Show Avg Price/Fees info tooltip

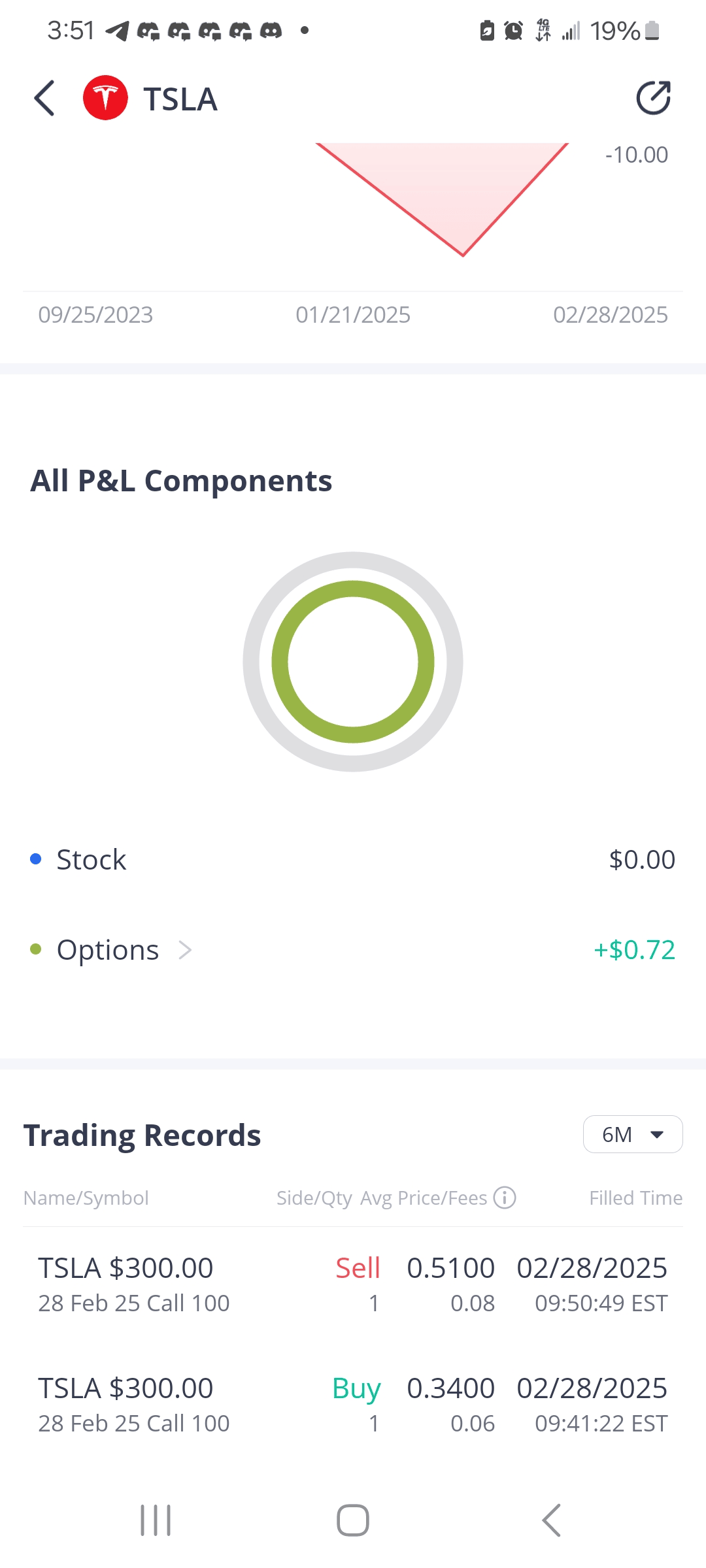pos(505,1198)
